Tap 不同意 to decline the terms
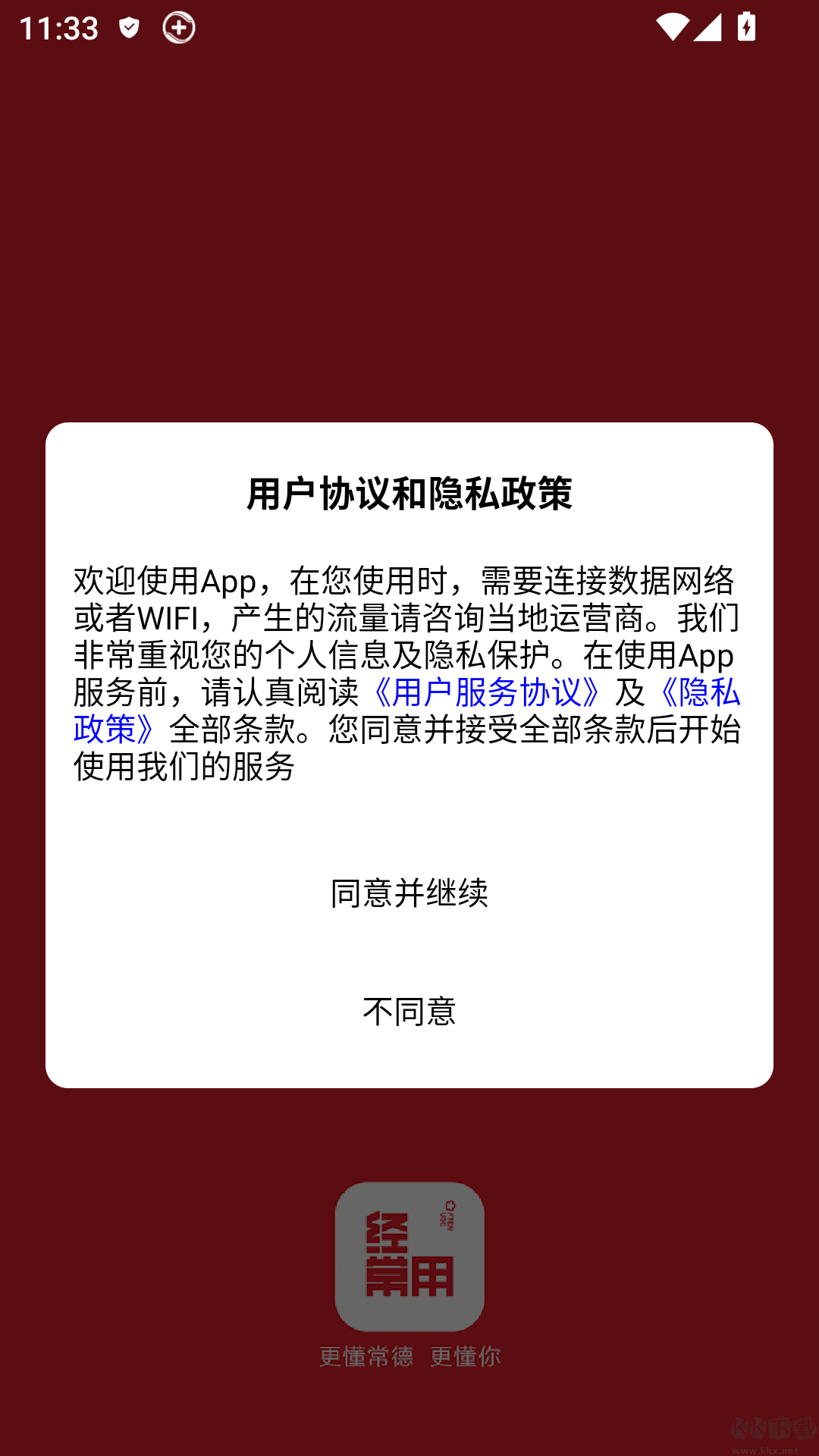 pos(409,1012)
